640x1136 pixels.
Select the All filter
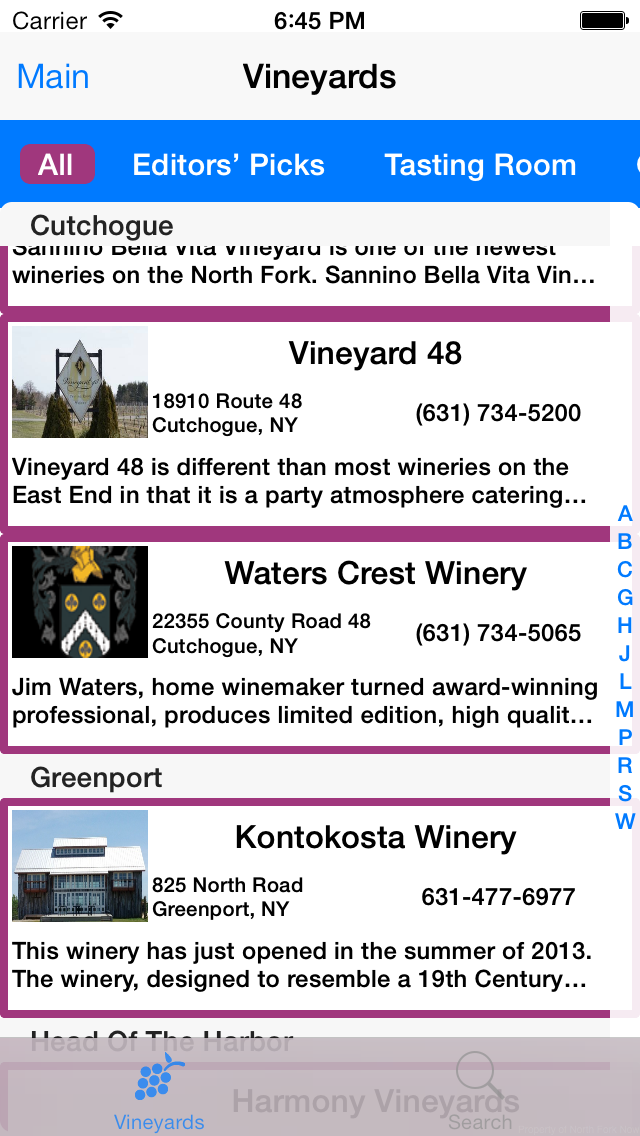click(x=57, y=165)
